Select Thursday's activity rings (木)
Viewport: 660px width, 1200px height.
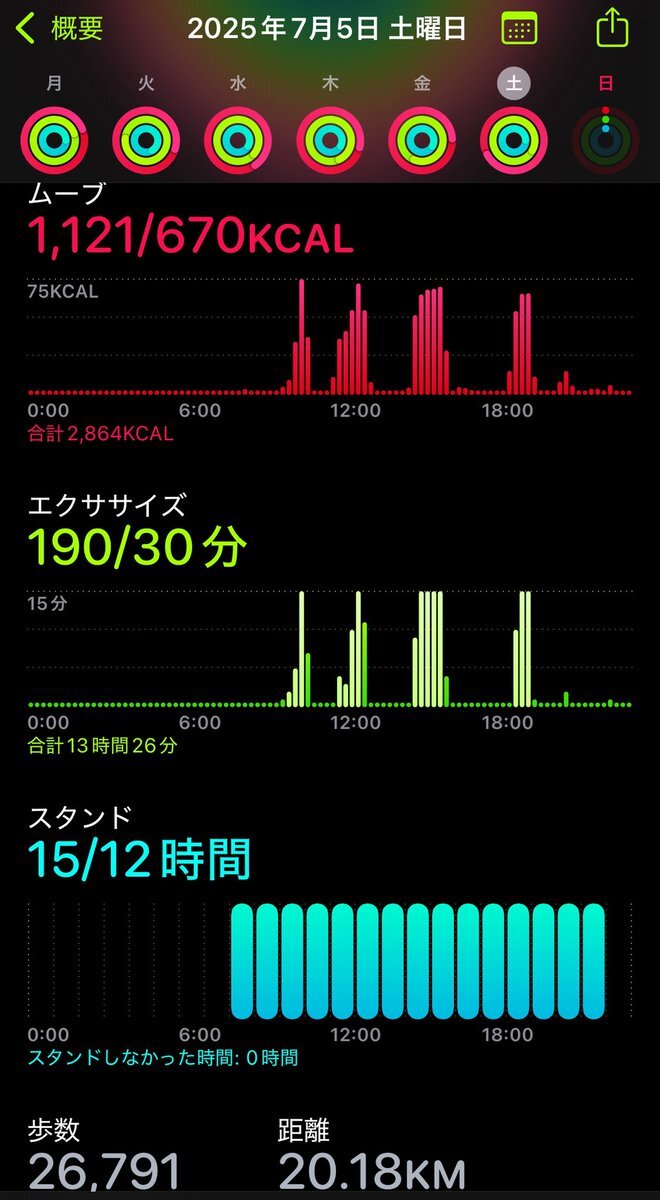(x=330, y=139)
